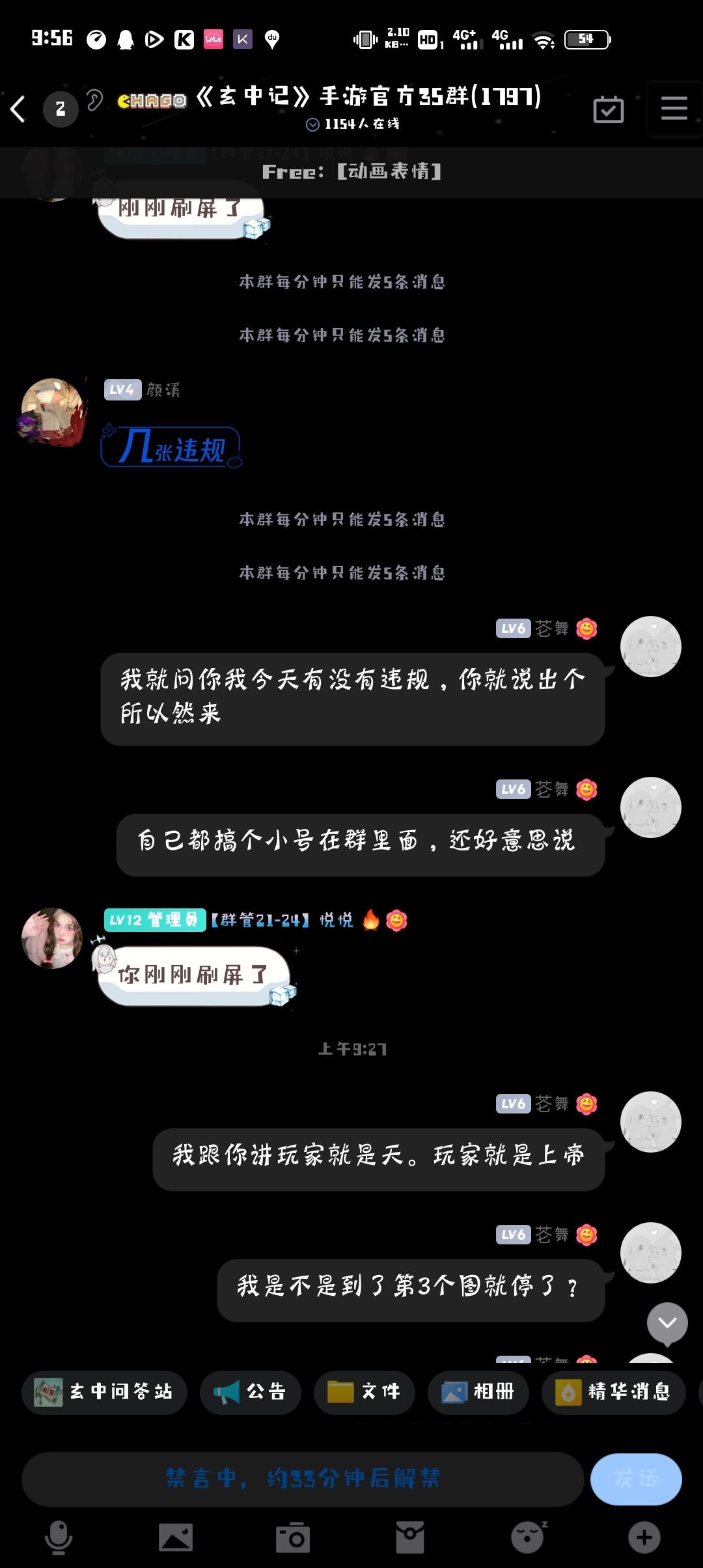Open the group check-in icon
Image resolution: width=703 pixels, height=1568 pixels.
click(610, 109)
